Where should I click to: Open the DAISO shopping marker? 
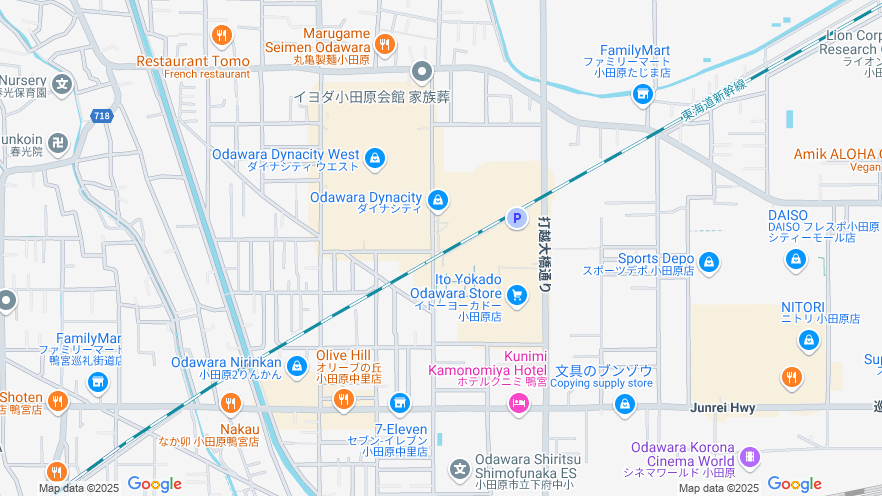(796, 259)
